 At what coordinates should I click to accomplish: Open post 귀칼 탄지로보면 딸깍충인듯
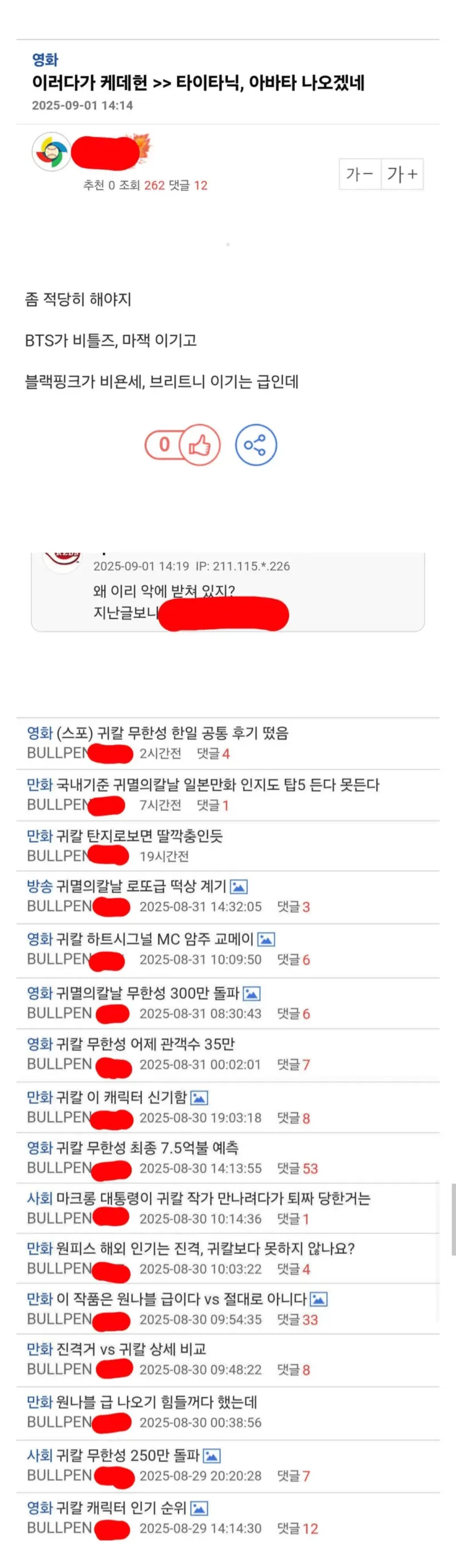pos(139,836)
